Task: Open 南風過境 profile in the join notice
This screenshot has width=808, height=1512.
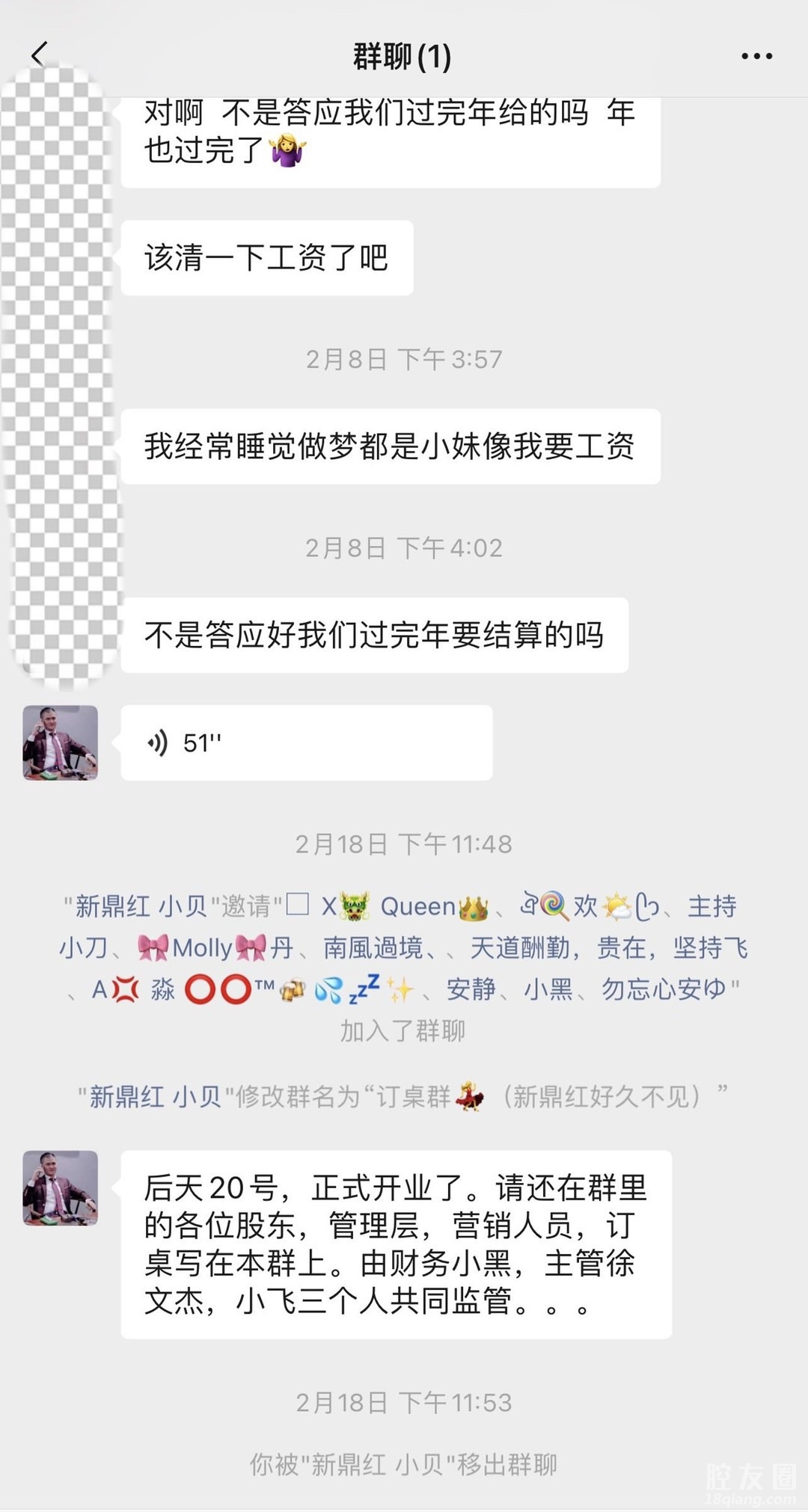Action: (373, 948)
